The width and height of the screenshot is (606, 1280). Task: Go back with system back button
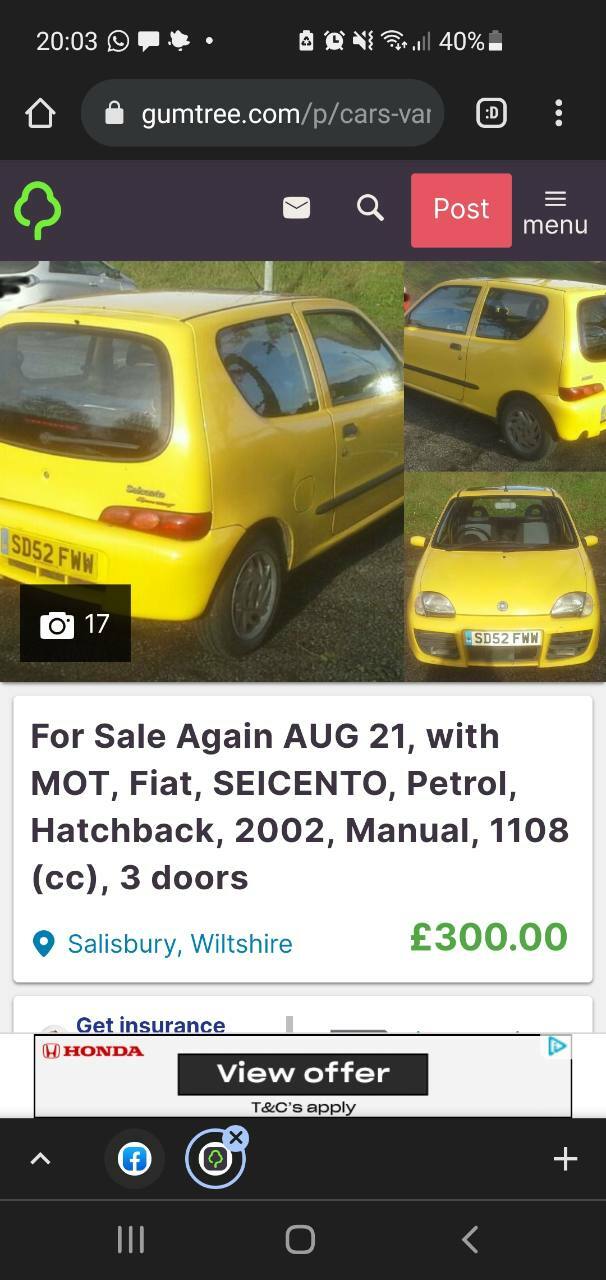click(470, 1239)
